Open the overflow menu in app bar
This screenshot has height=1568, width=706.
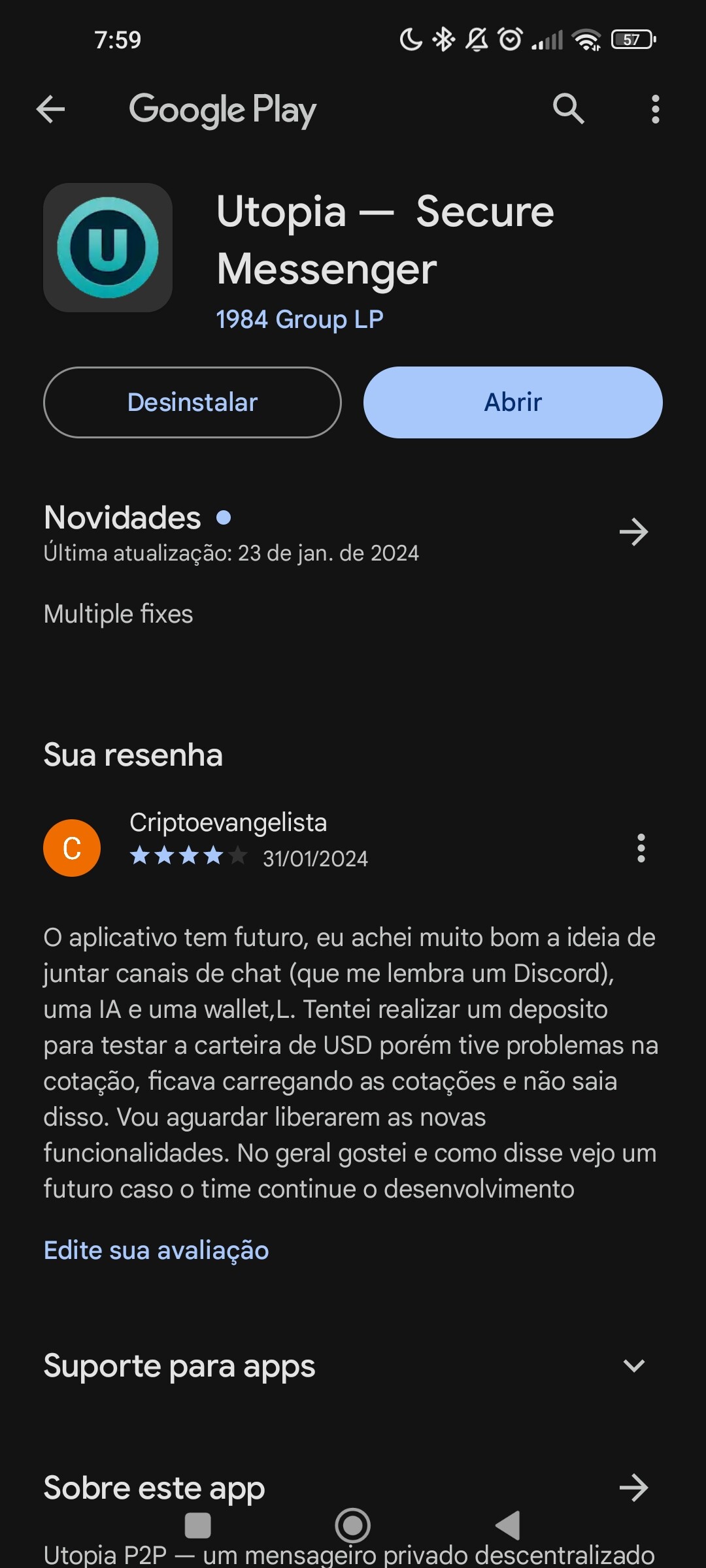coord(655,109)
